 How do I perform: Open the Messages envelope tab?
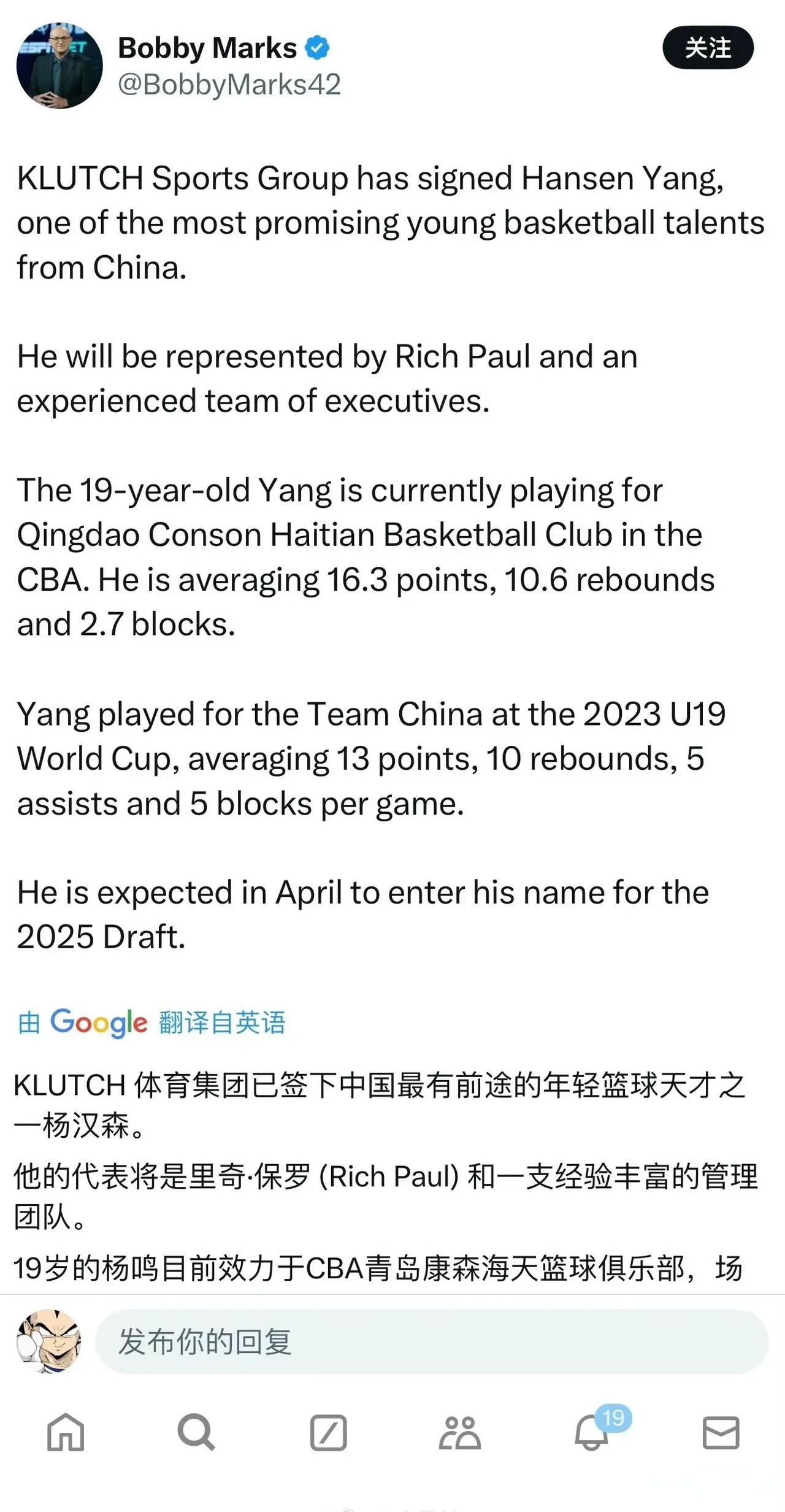click(721, 1432)
